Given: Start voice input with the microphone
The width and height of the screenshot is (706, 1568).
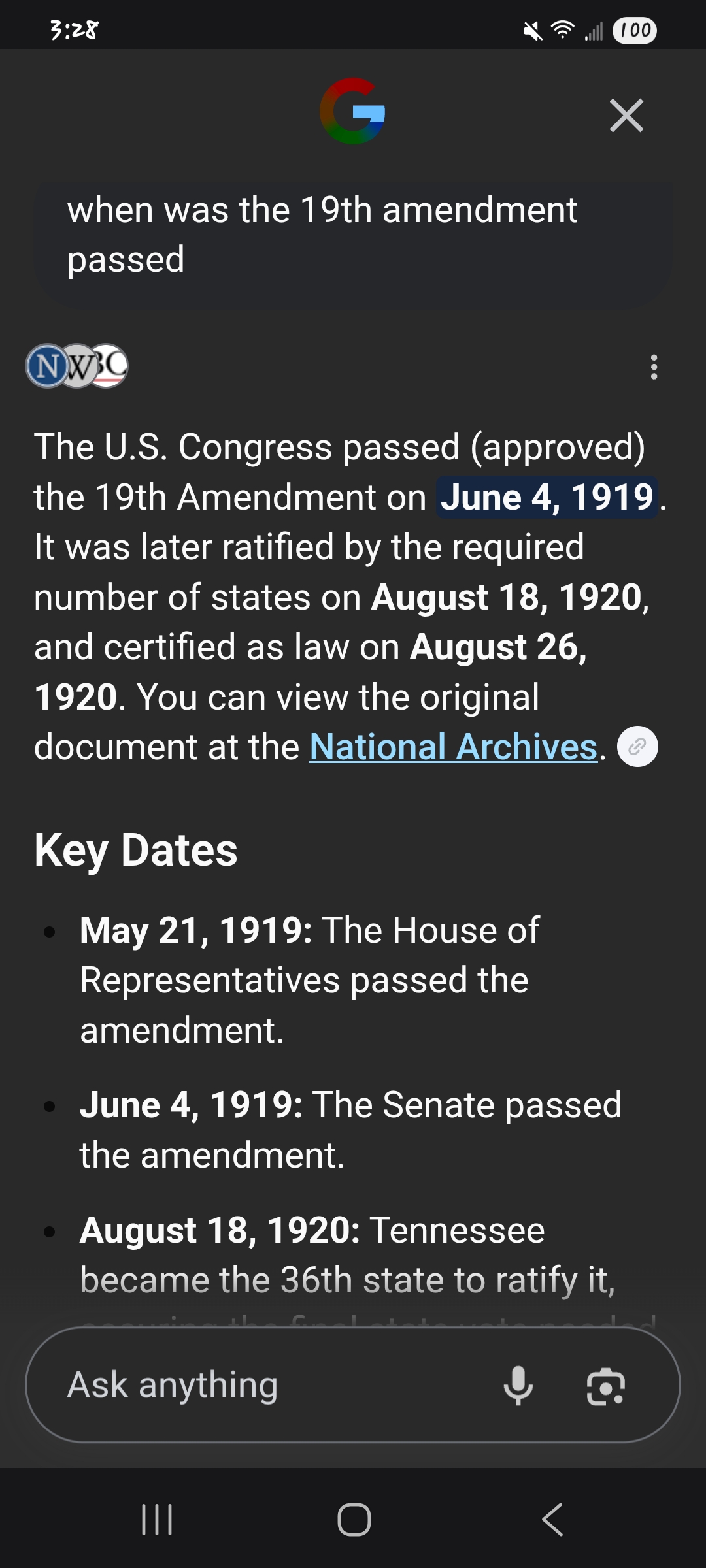Looking at the screenshot, I should pyautogui.click(x=518, y=1385).
